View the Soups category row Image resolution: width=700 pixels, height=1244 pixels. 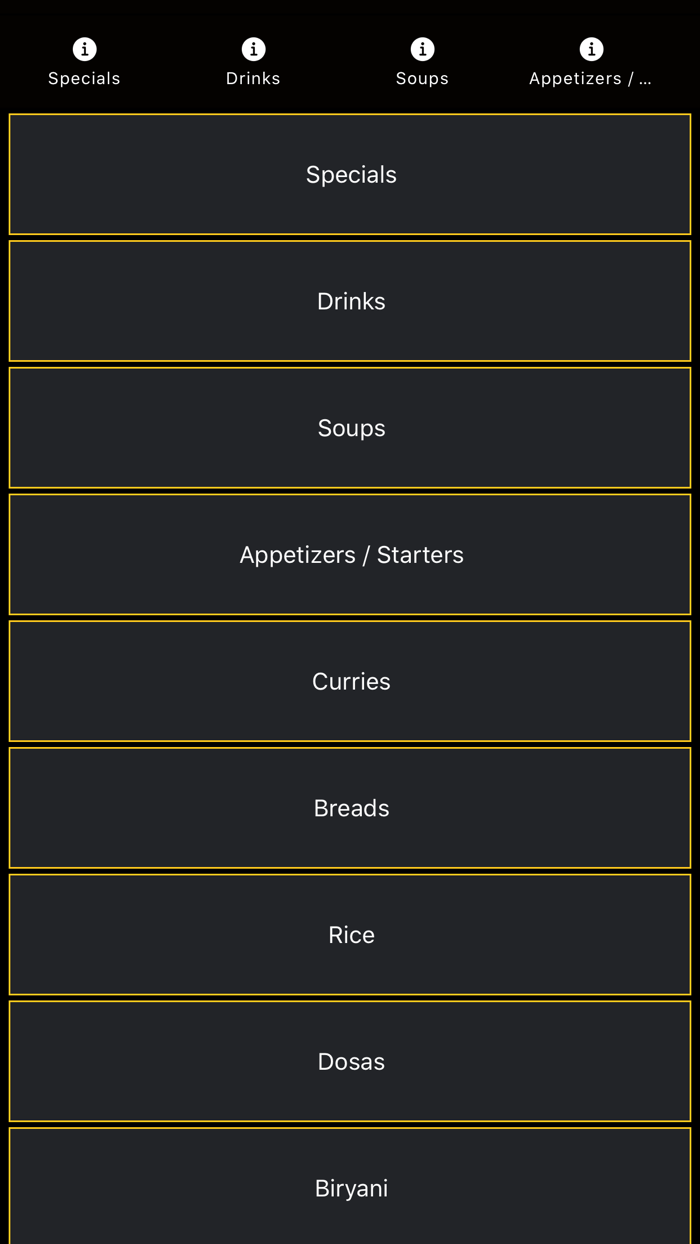pyautogui.click(x=350, y=428)
